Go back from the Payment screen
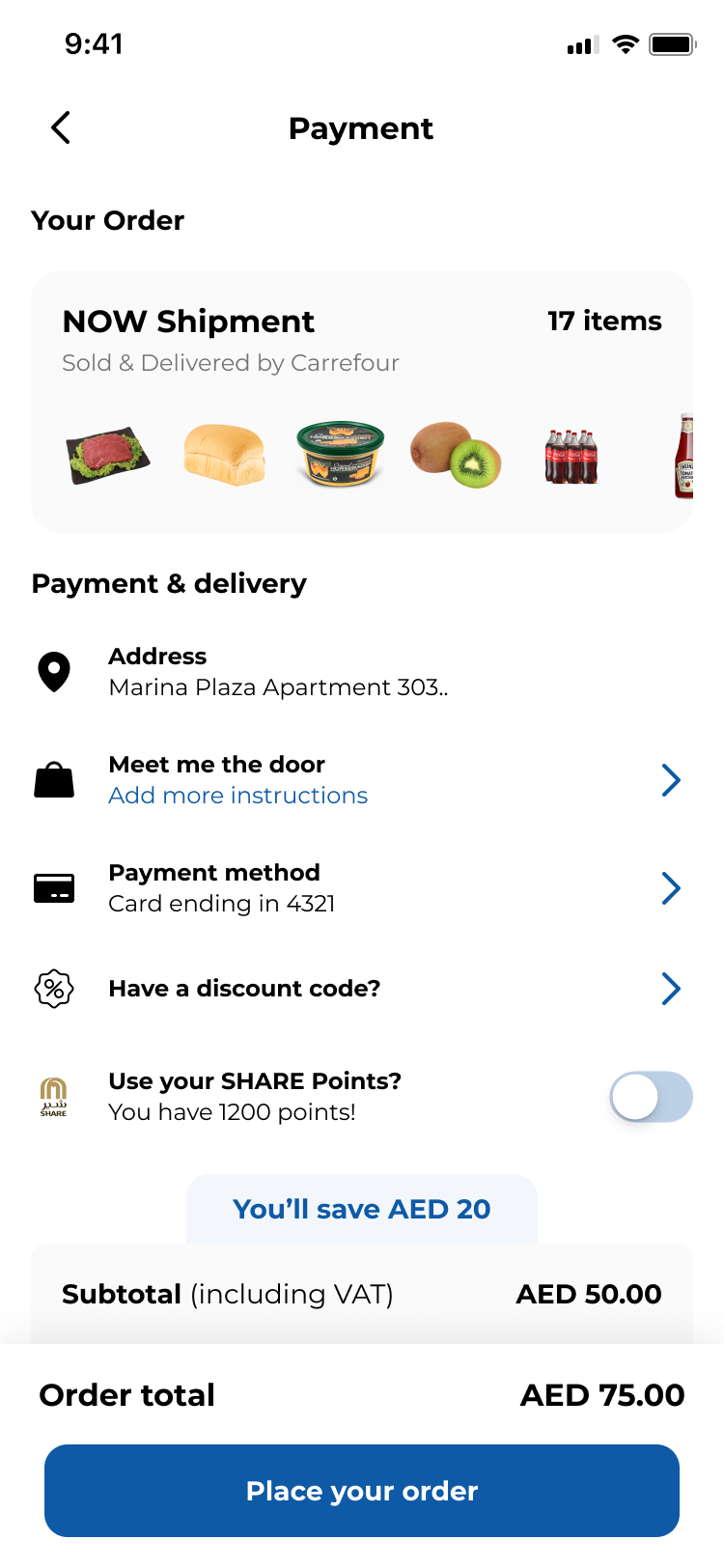This screenshot has height=1568, width=724. [x=61, y=127]
